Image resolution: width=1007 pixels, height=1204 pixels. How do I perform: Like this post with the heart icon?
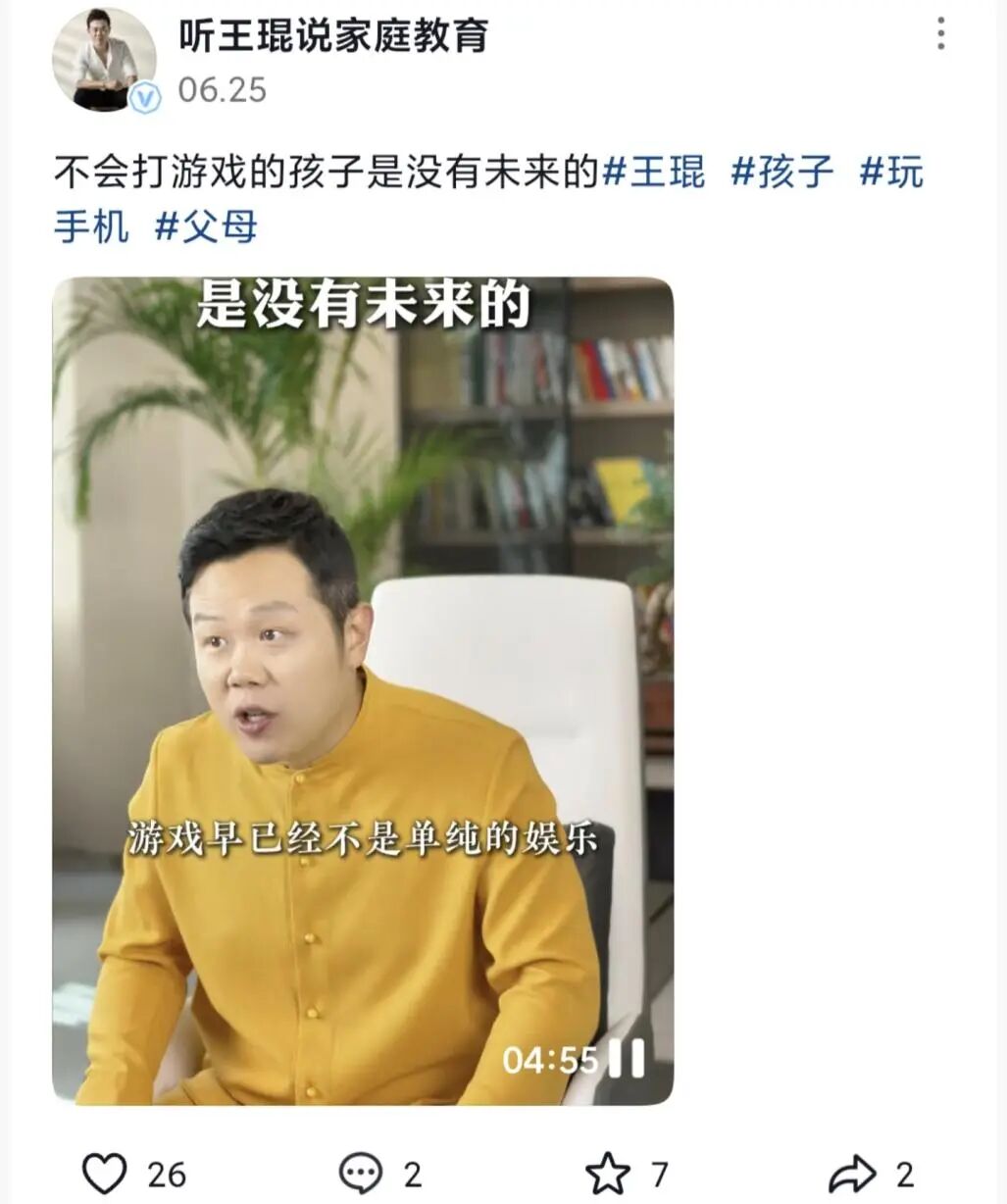tap(105, 1173)
